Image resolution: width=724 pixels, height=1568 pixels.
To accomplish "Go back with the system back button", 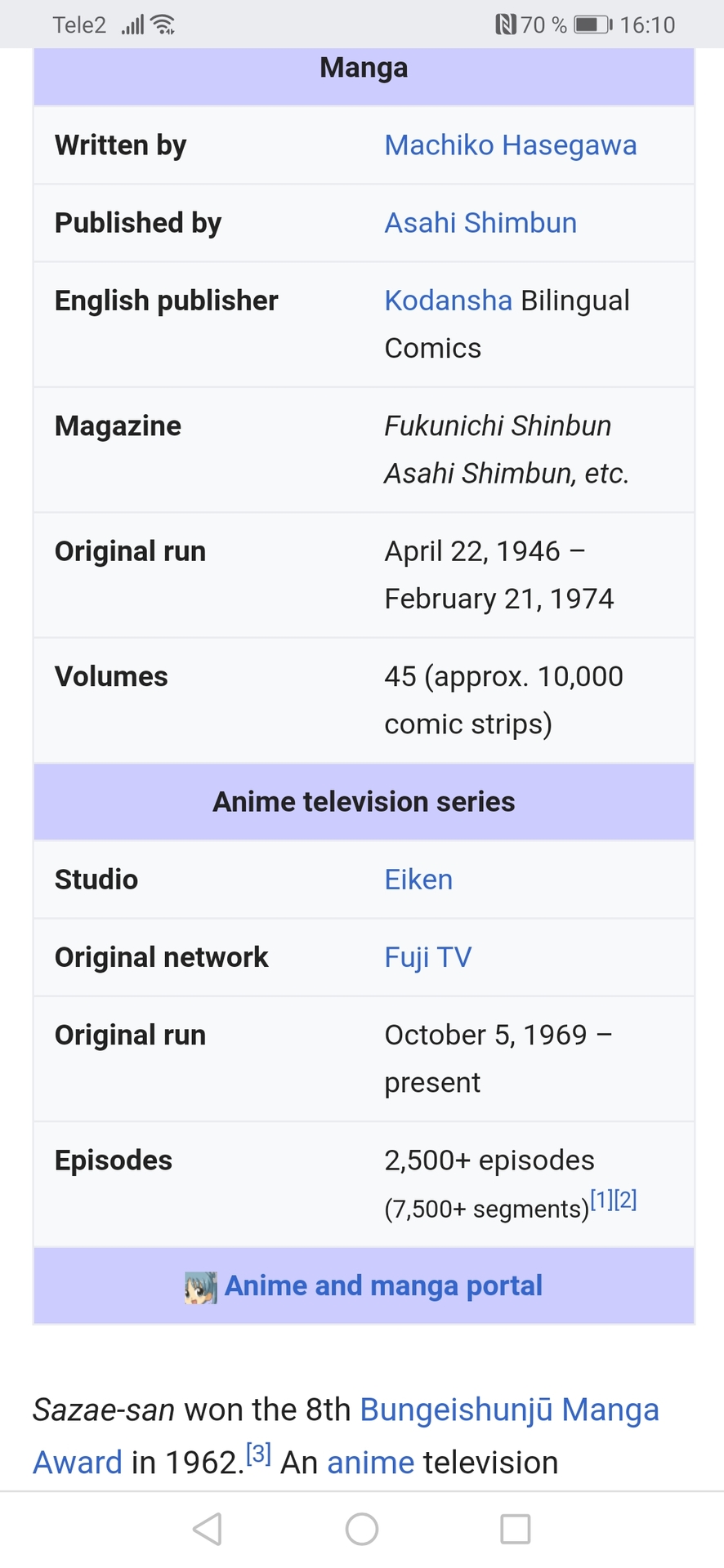I will click(x=208, y=1529).
